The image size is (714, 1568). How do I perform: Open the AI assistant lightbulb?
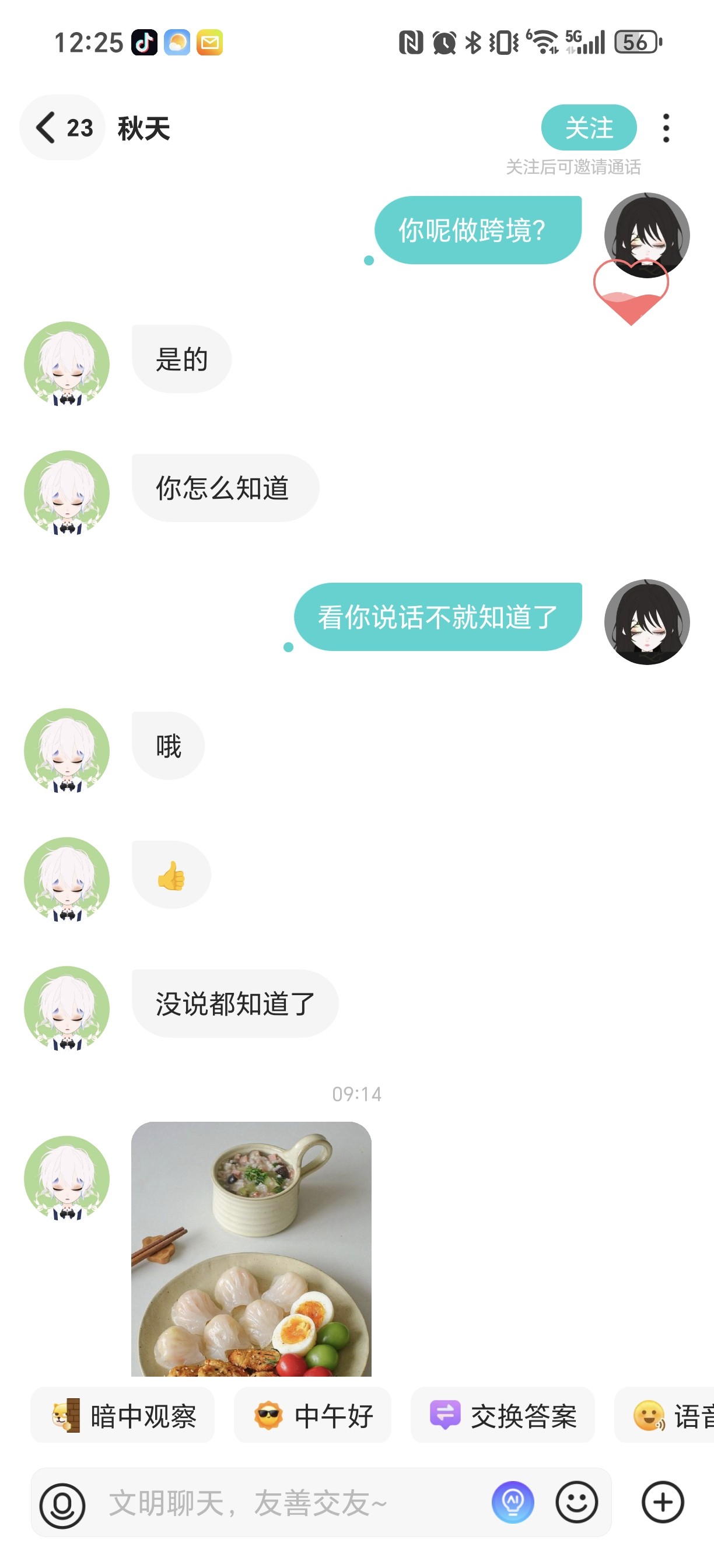pyautogui.click(x=513, y=1502)
